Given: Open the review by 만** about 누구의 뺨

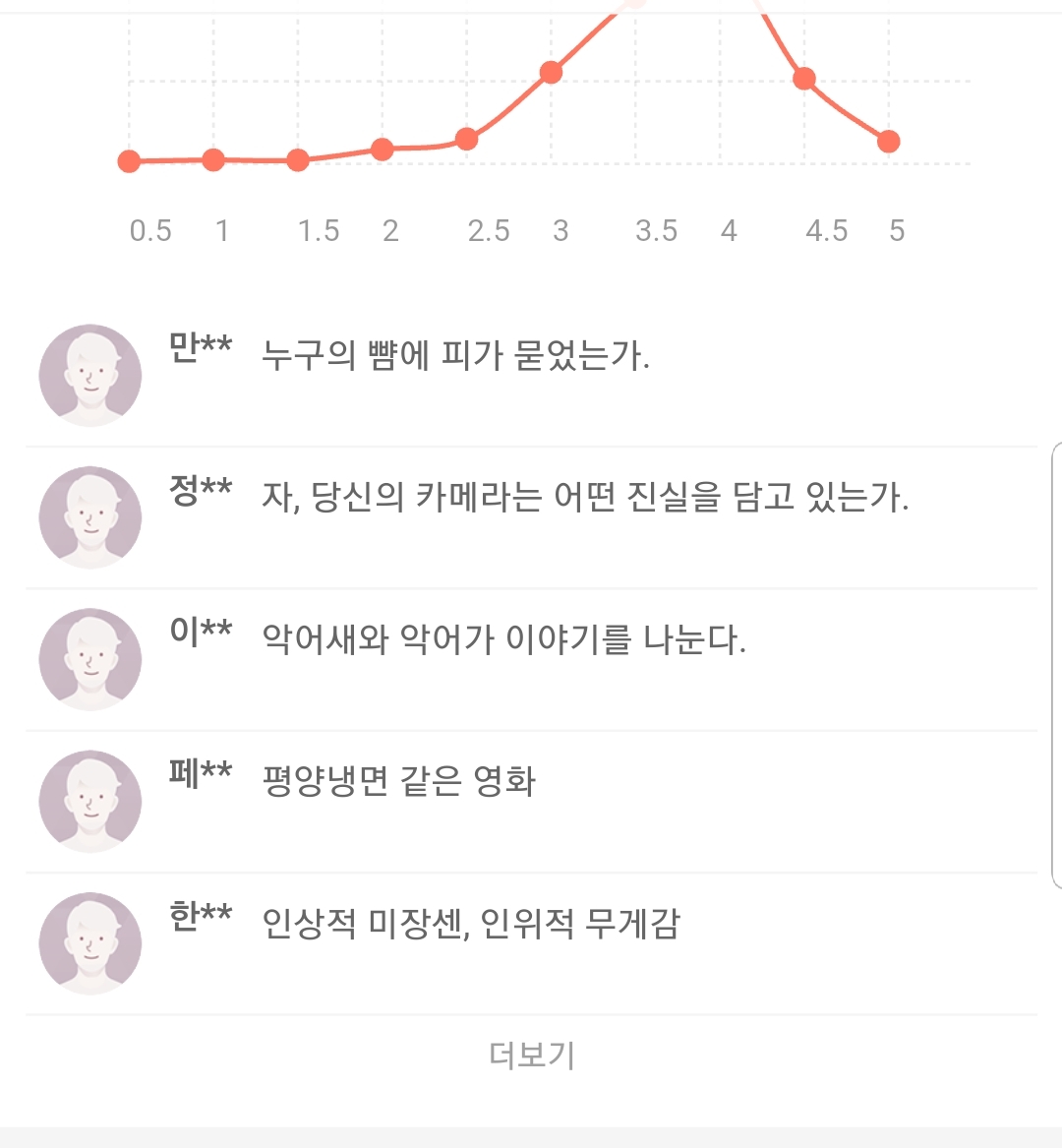Looking at the screenshot, I should point(455,355).
